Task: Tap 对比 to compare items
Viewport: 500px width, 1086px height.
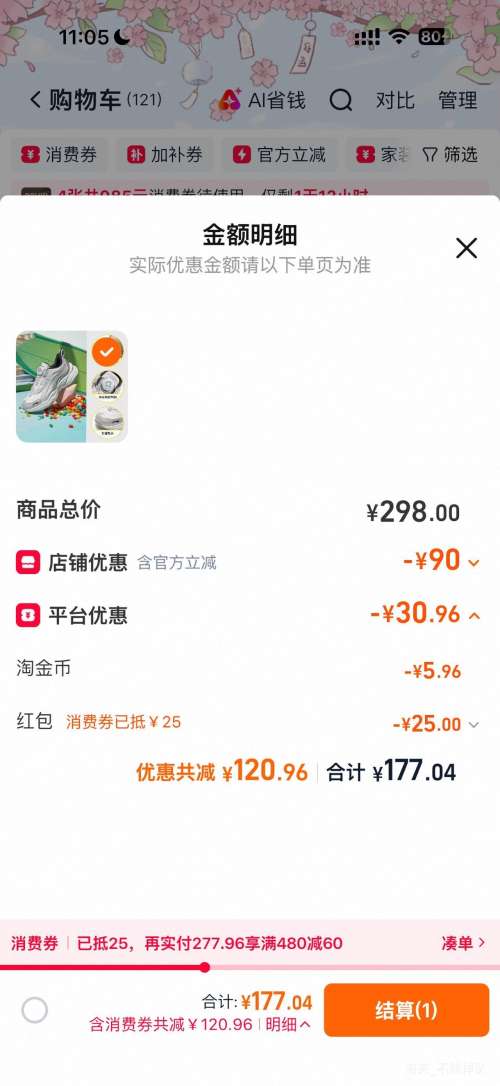Action: coord(395,100)
